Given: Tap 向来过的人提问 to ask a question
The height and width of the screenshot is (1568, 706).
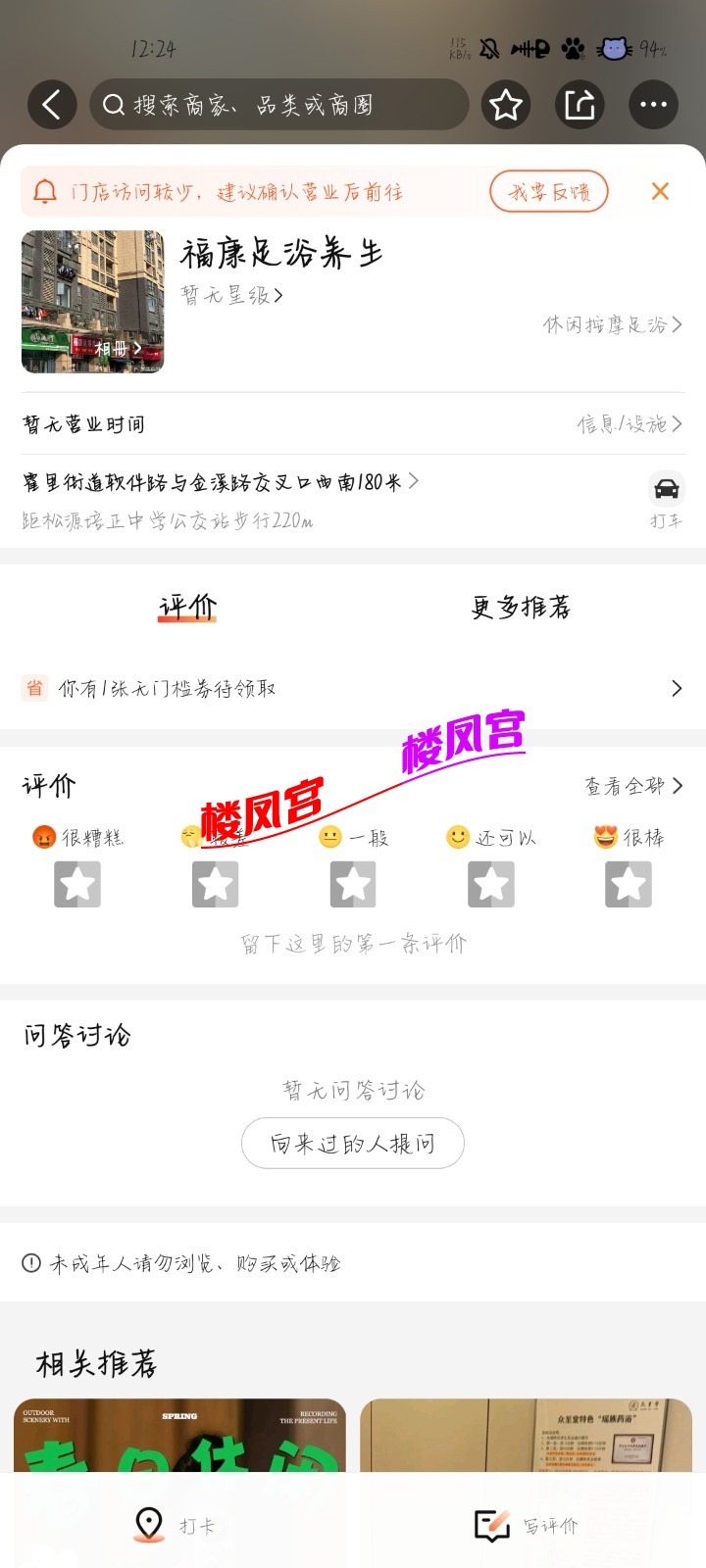Looking at the screenshot, I should [353, 1143].
